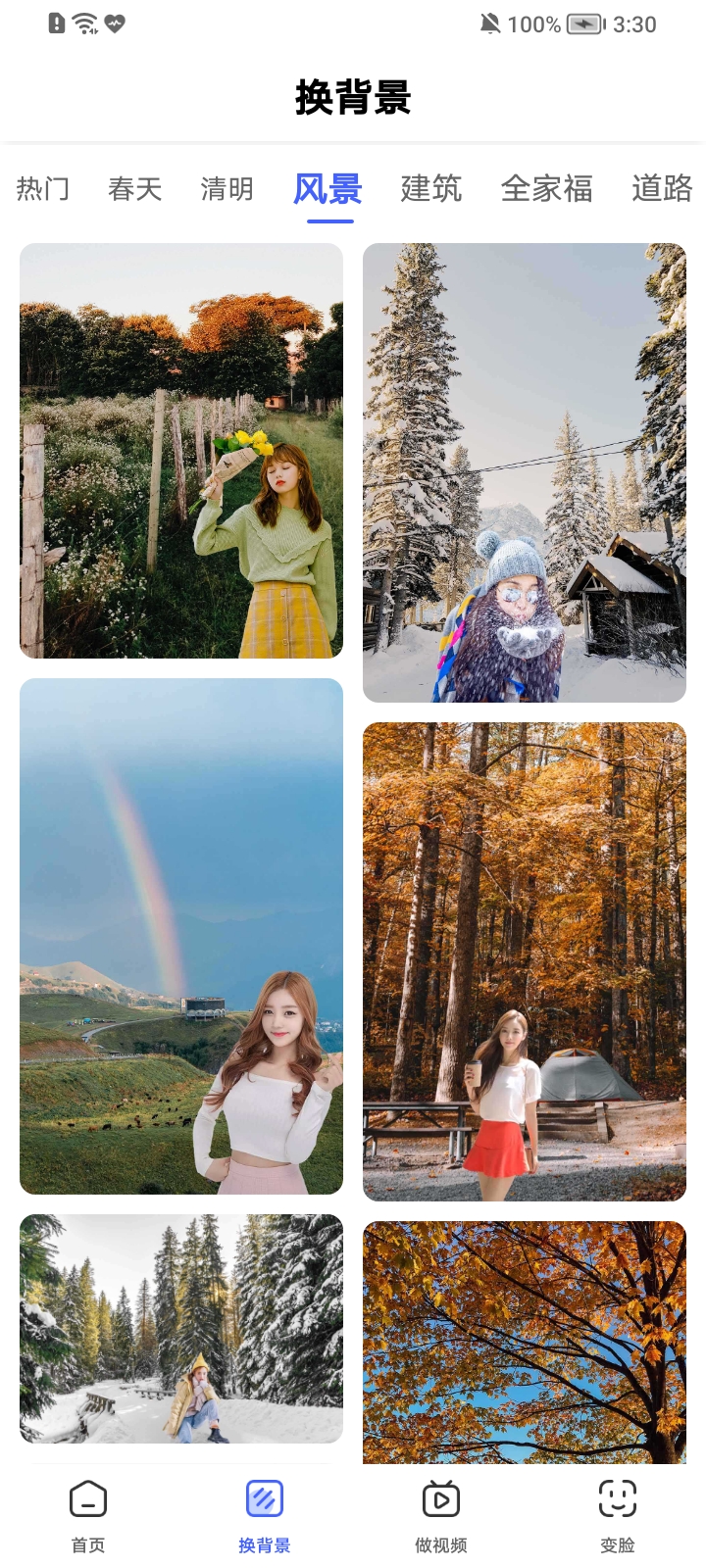Image resolution: width=706 pixels, height=1568 pixels.
Task: Select the 全家福 category tab
Action: tap(546, 188)
